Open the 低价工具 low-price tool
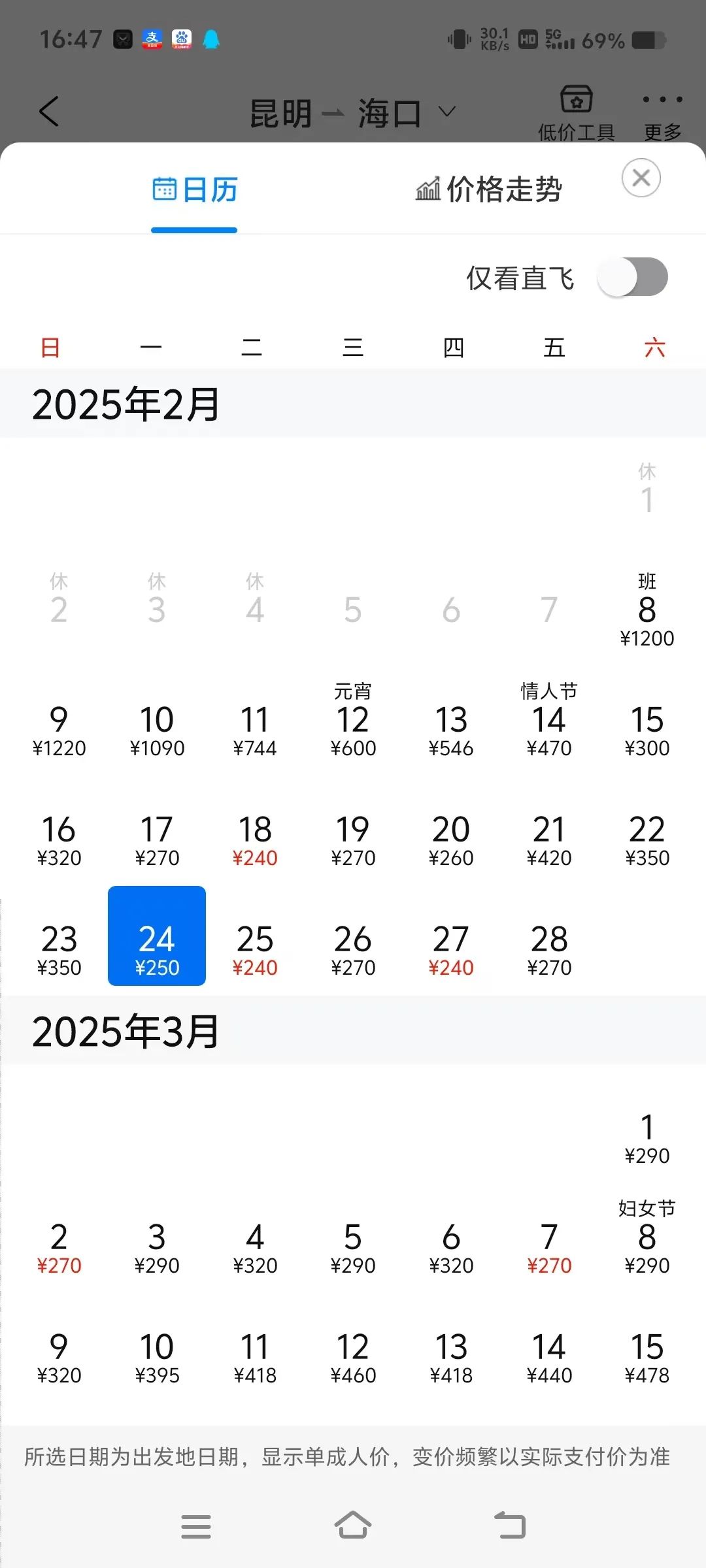This screenshot has height=1568, width=706. coord(574,111)
